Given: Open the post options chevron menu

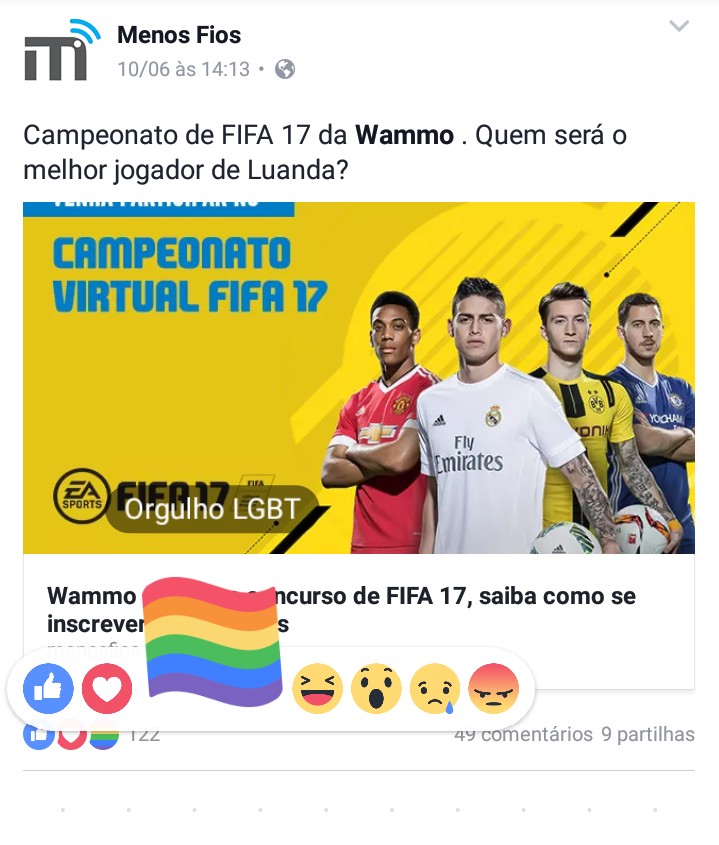Looking at the screenshot, I should coord(679,27).
